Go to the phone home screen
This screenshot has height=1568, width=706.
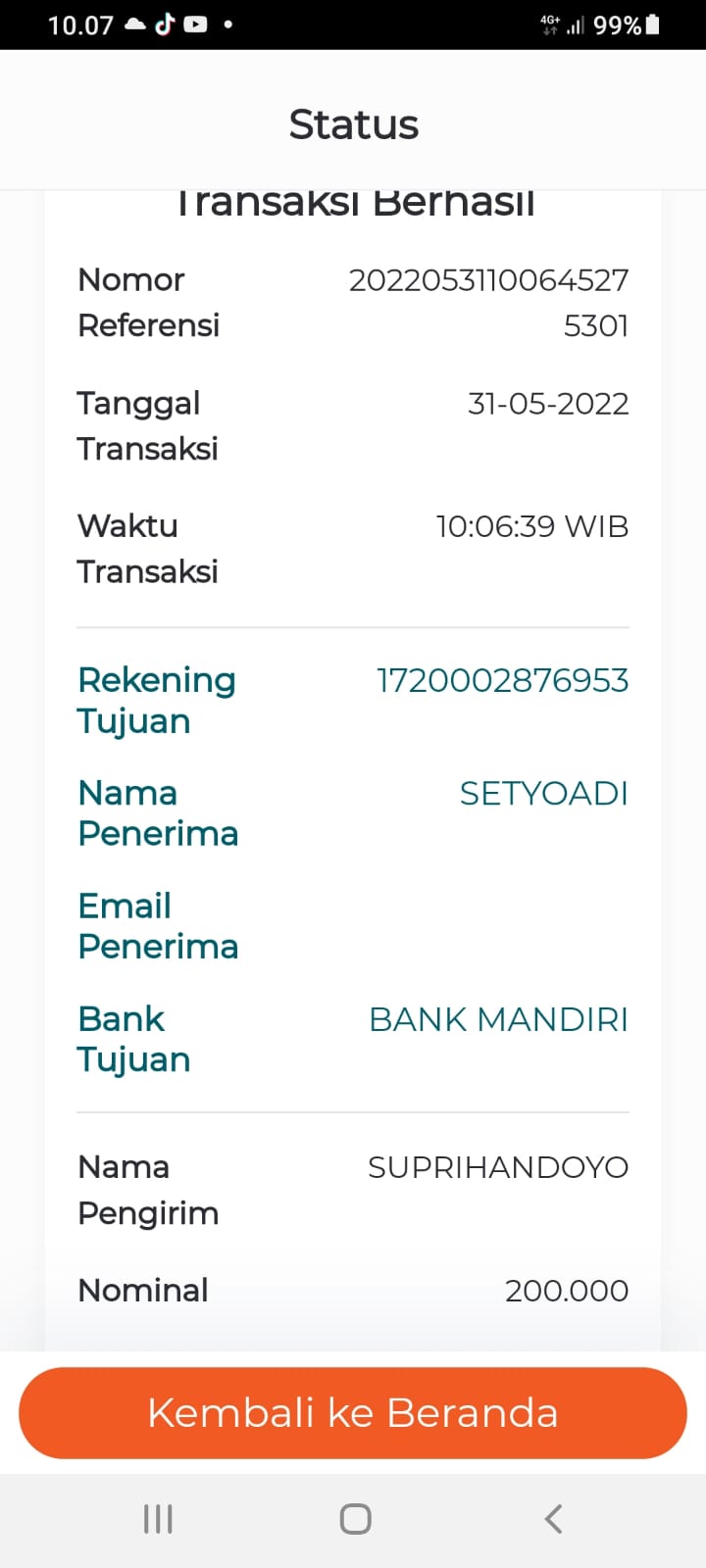click(x=355, y=1519)
